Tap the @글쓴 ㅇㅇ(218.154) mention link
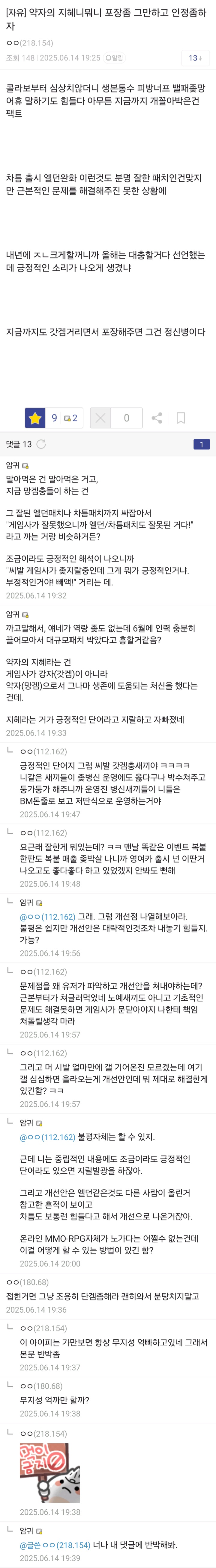The image size is (216, 1568). pos(55,1545)
